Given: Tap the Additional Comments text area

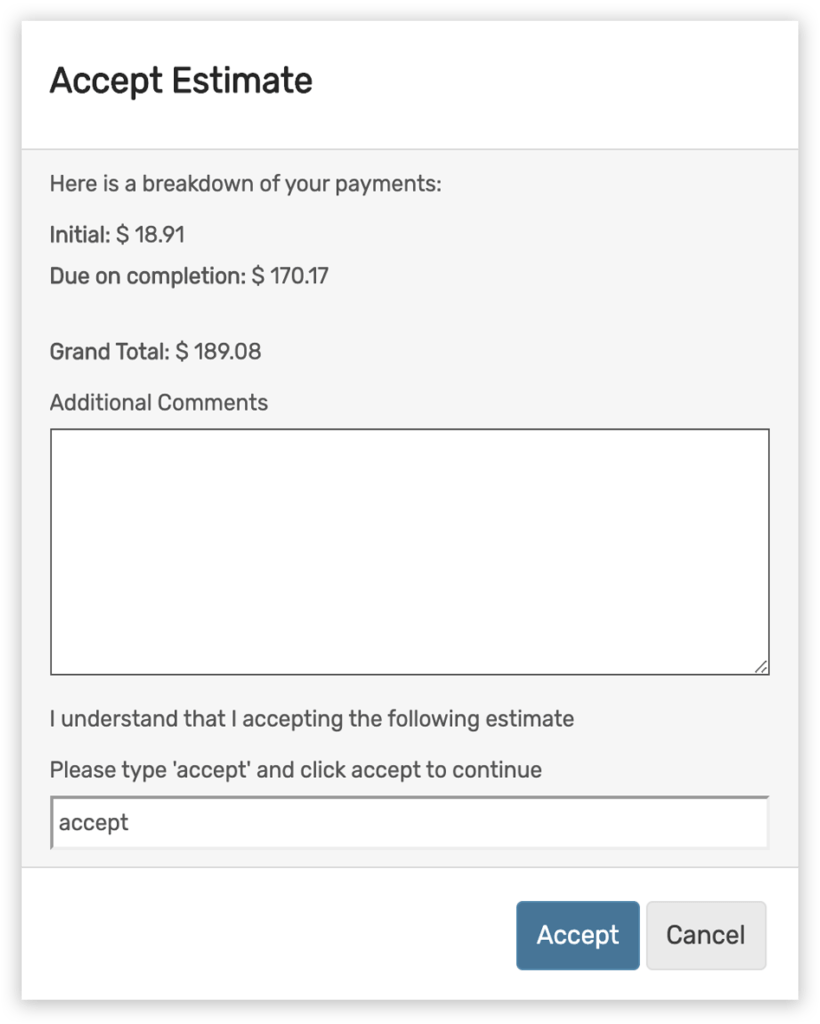Looking at the screenshot, I should 409,552.
